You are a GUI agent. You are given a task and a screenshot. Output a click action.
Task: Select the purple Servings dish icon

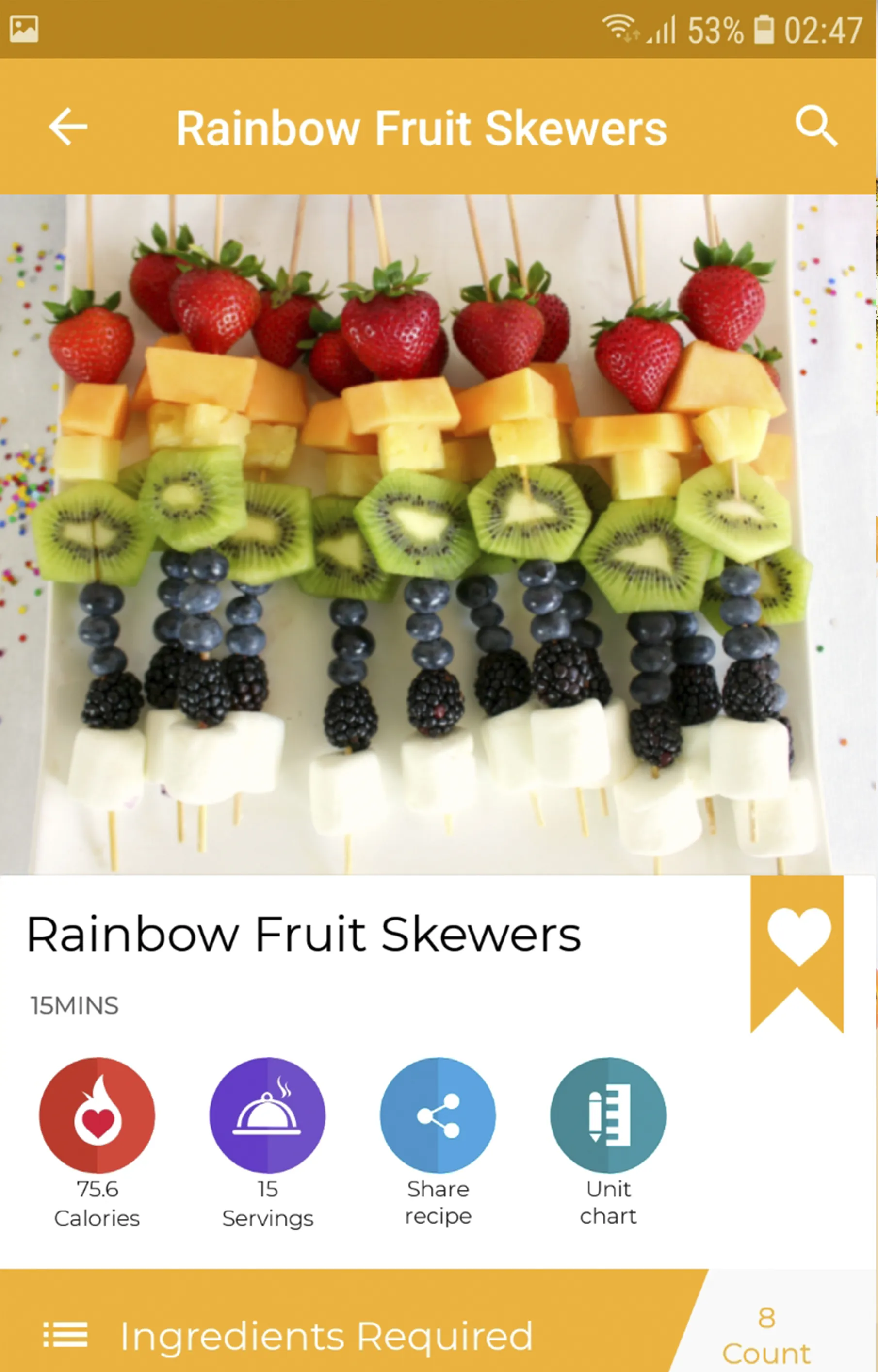click(267, 1114)
